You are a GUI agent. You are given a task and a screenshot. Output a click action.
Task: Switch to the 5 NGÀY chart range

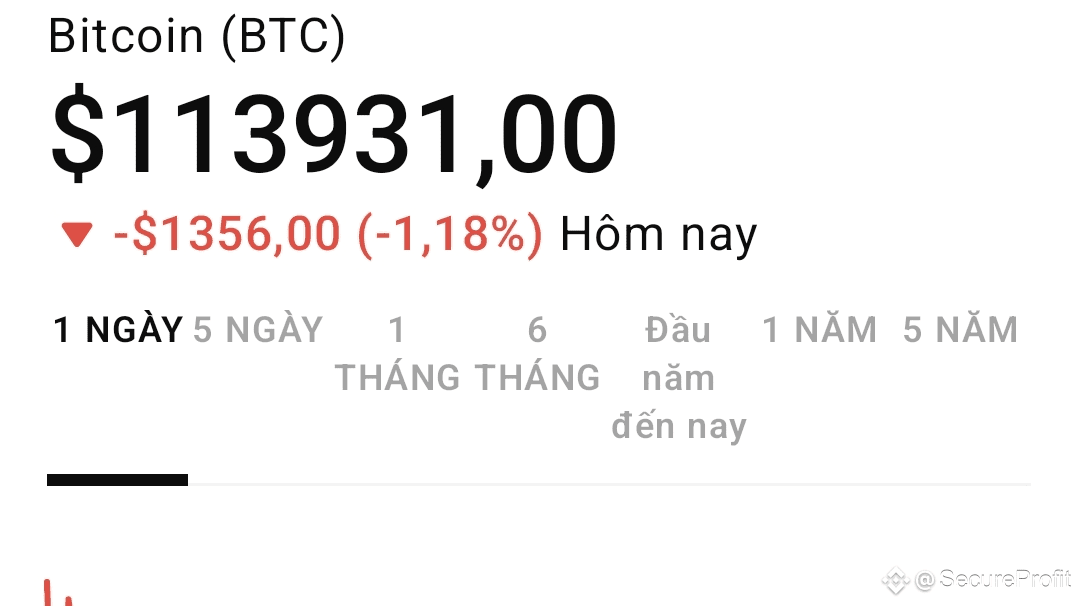[x=258, y=330]
